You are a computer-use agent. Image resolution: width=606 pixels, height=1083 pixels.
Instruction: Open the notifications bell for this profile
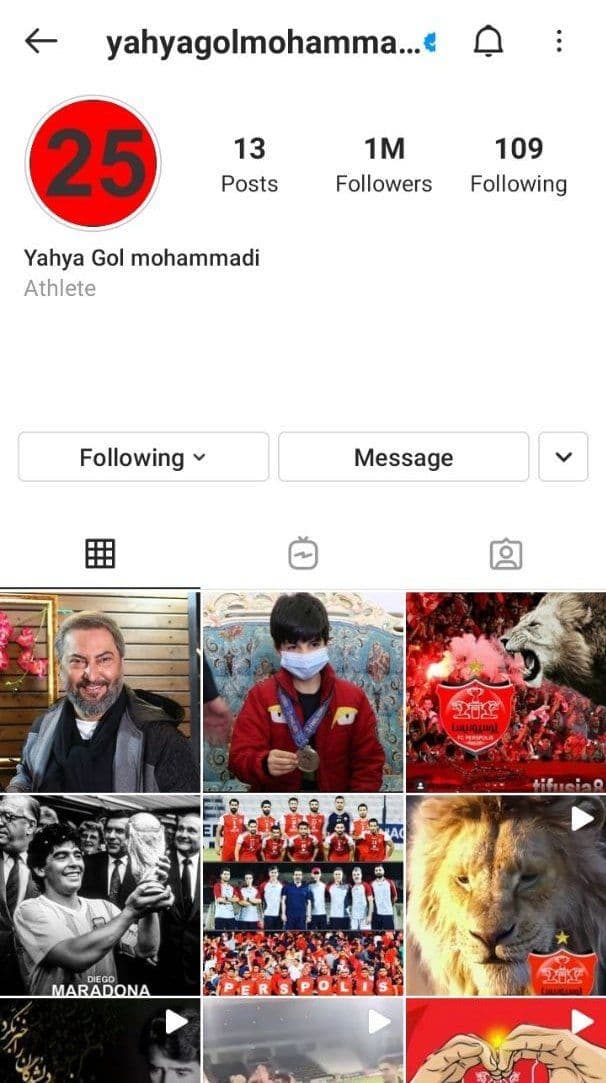[488, 41]
